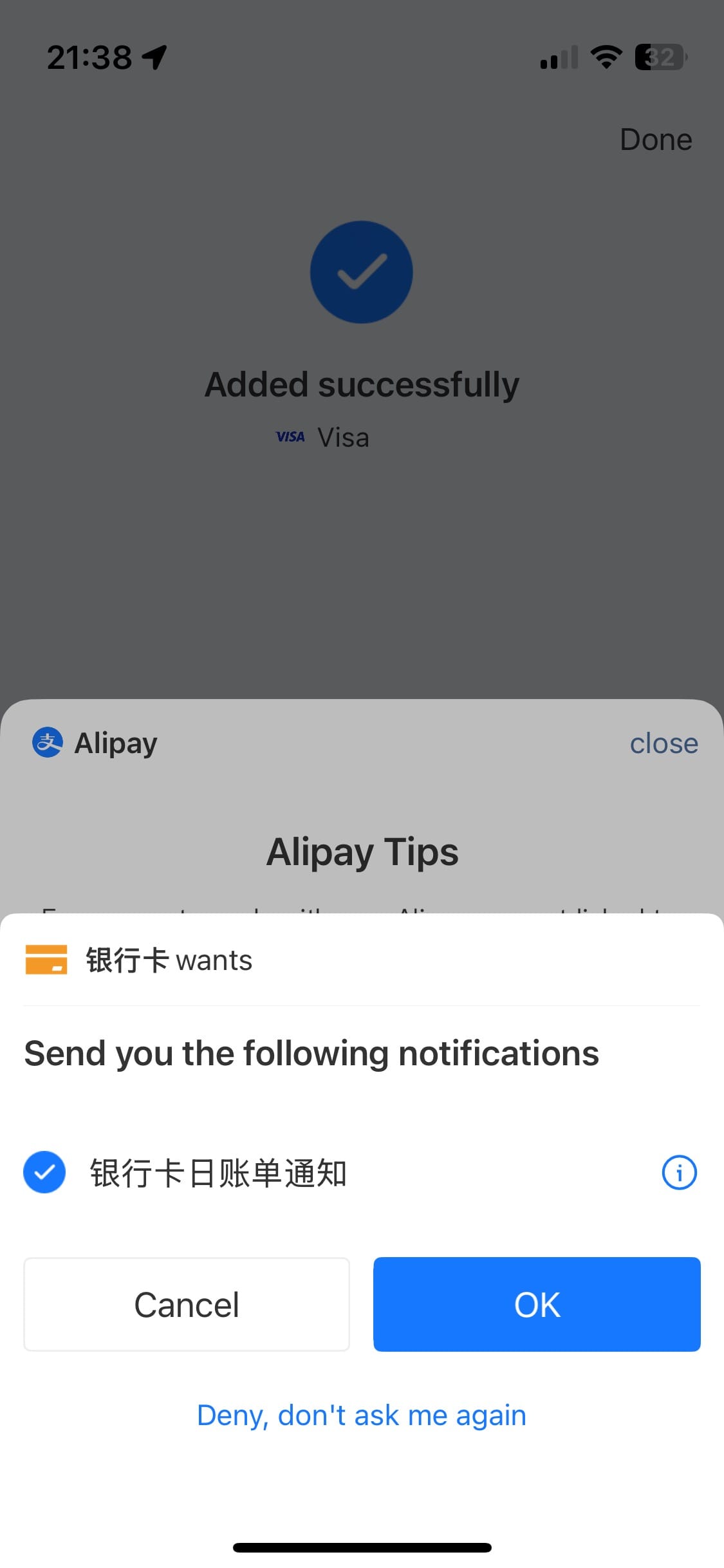Screen dimensions: 724x1568
Task: Select Deny, don't ask me again
Action: [362, 1415]
